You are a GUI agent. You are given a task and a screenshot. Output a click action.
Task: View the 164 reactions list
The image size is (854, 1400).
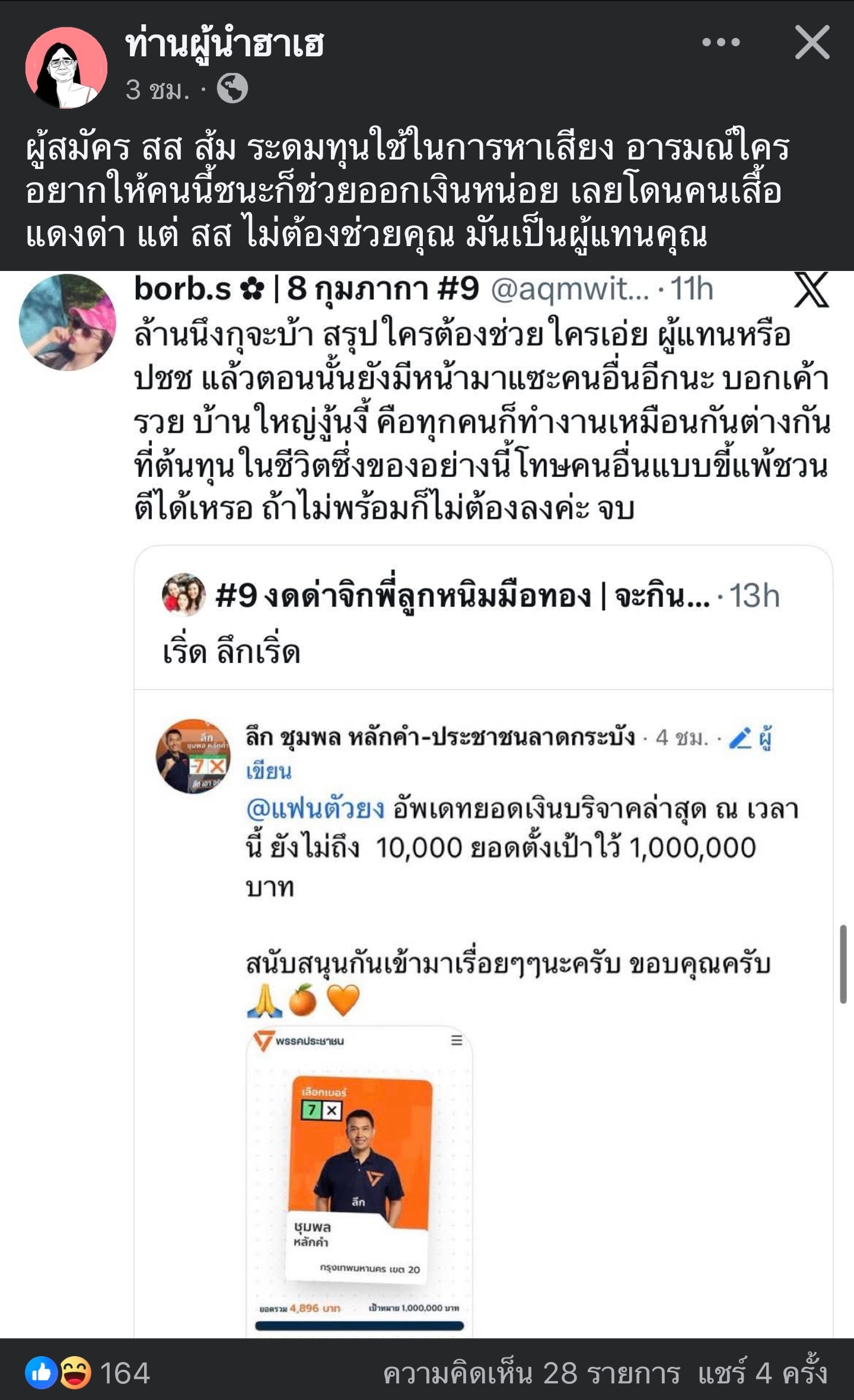pyautogui.click(x=88, y=1373)
